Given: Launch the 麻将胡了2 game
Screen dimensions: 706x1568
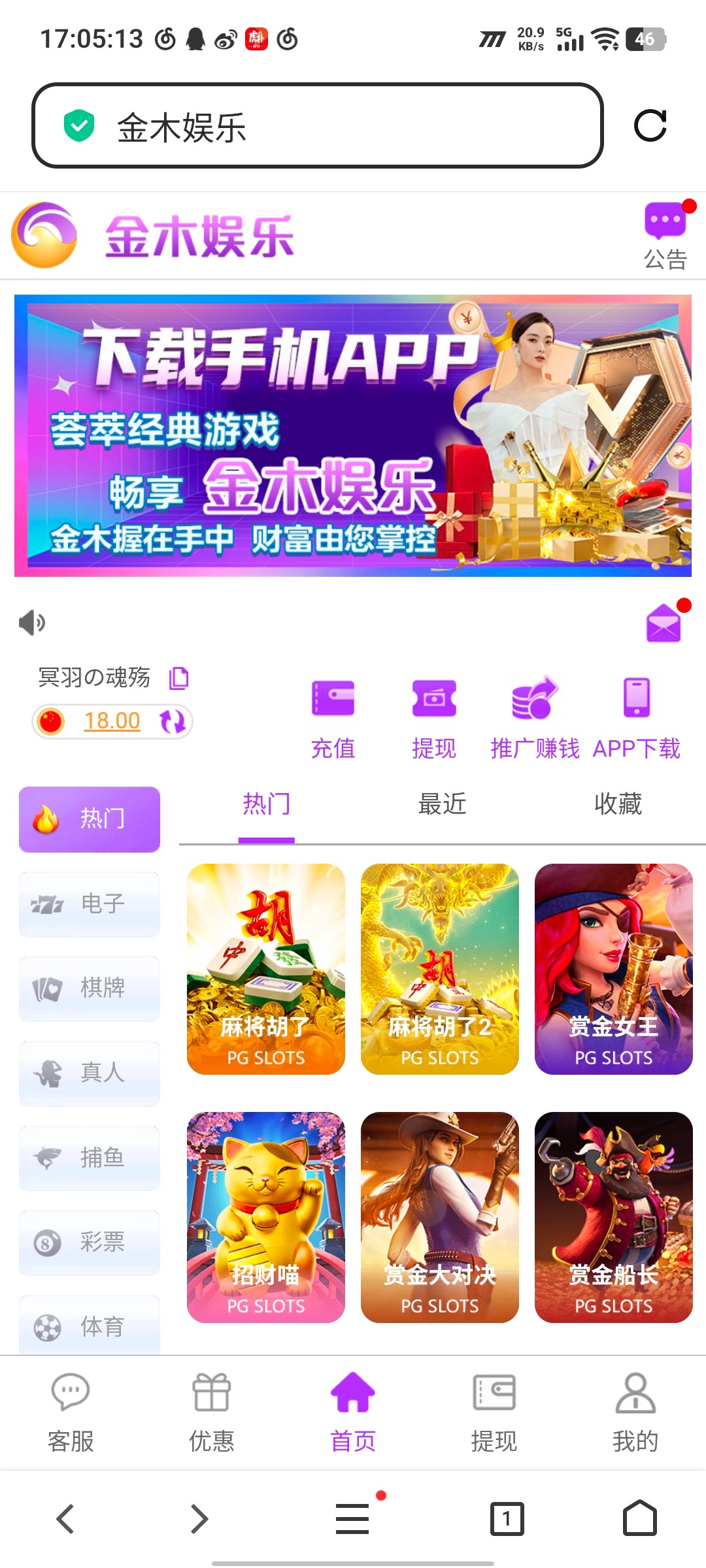Looking at the screenshot, I should [x=439, y=968].
